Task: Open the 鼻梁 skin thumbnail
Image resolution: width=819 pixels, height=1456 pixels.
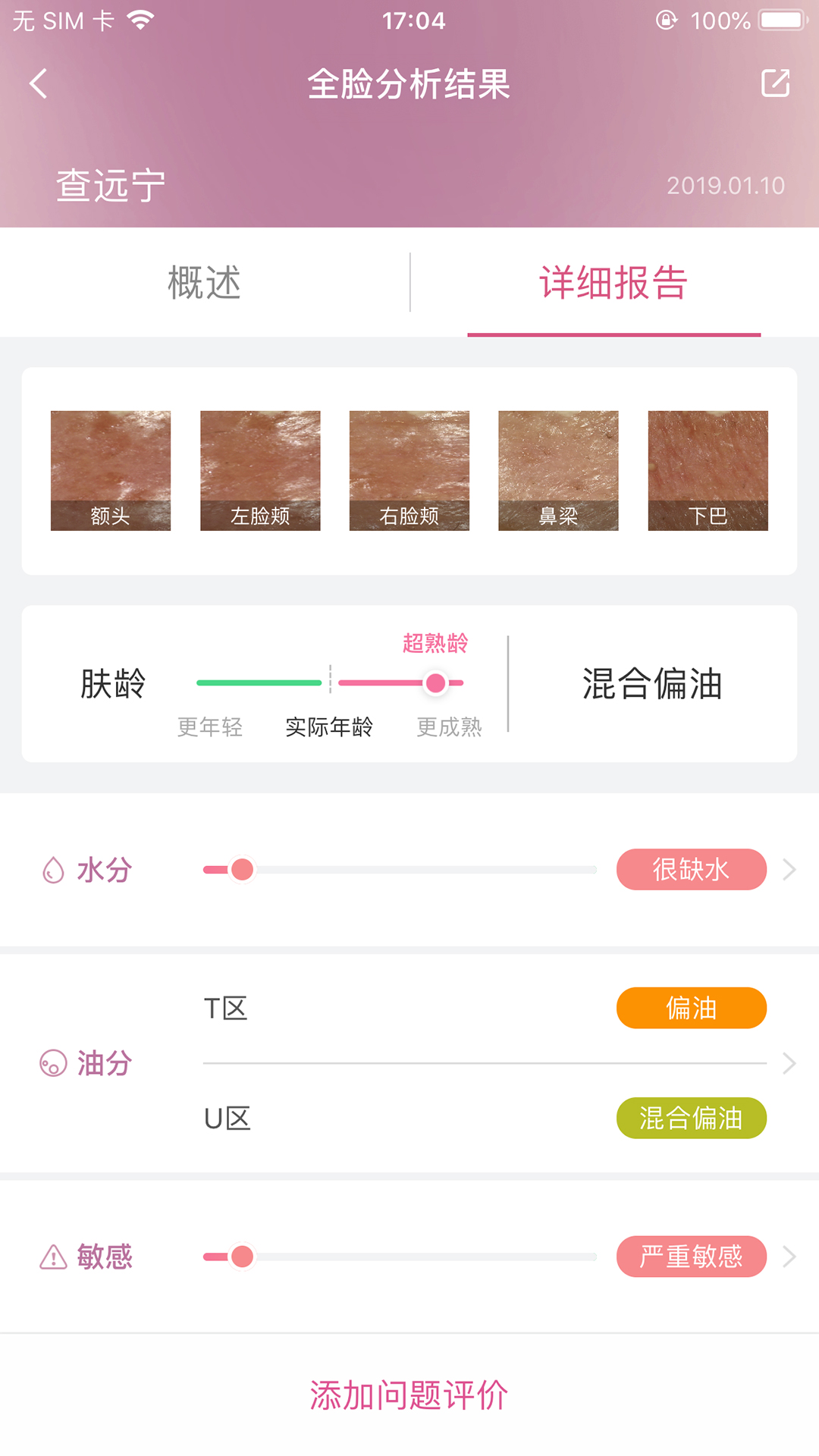Action: (x=557, y=469)
